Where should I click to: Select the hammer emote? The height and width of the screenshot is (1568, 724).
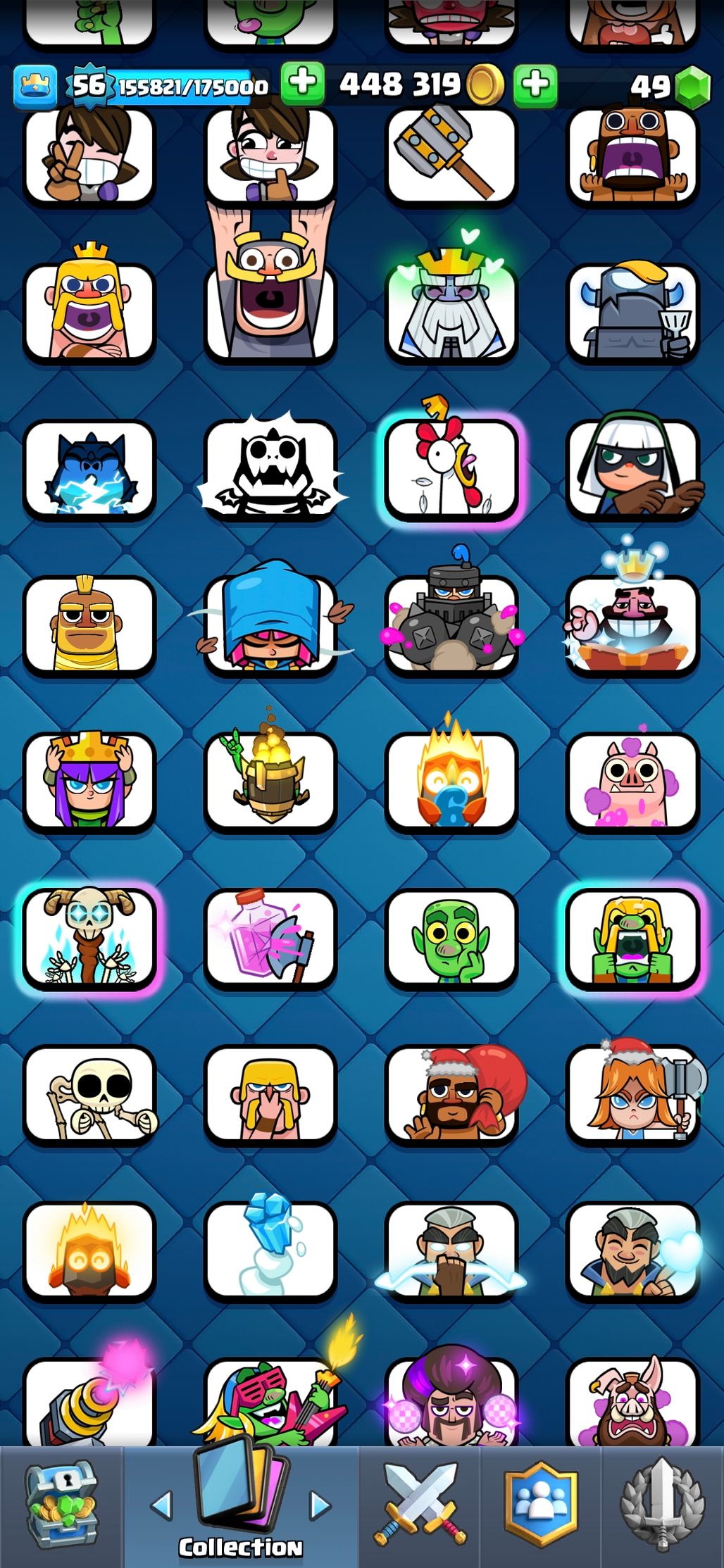click(451, 155)
